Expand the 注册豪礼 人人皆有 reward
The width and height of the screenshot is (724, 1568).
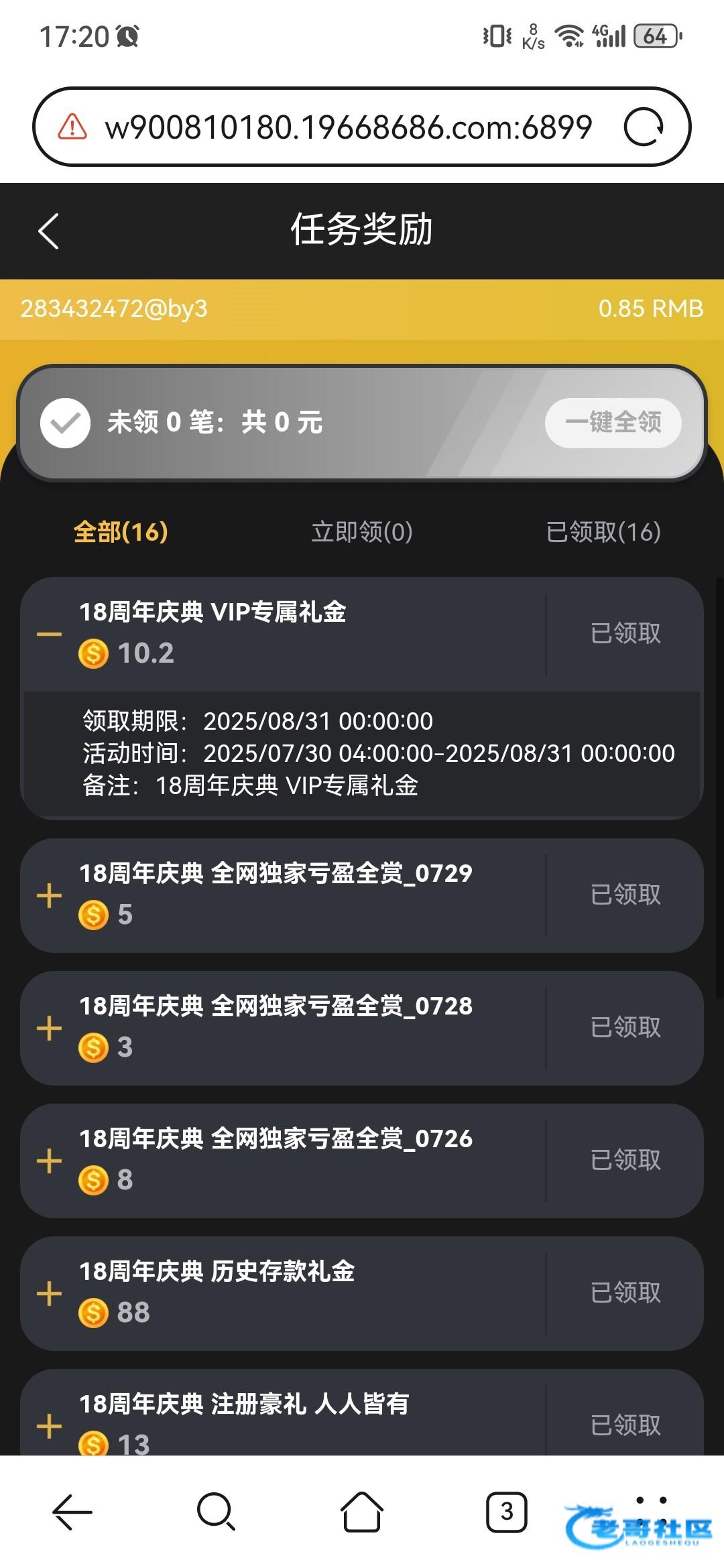pos(49,1426)
